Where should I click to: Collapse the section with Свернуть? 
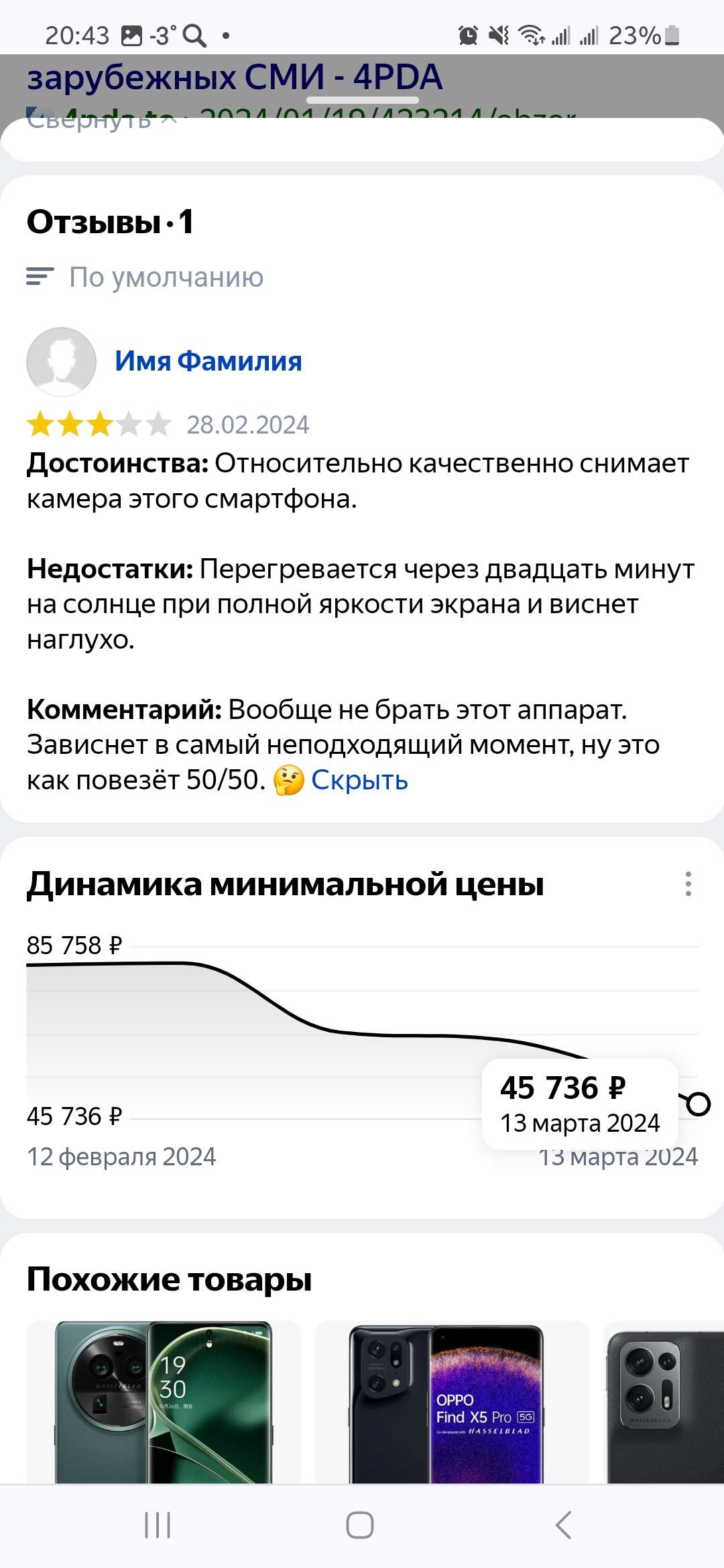click(x=101, y=121)
